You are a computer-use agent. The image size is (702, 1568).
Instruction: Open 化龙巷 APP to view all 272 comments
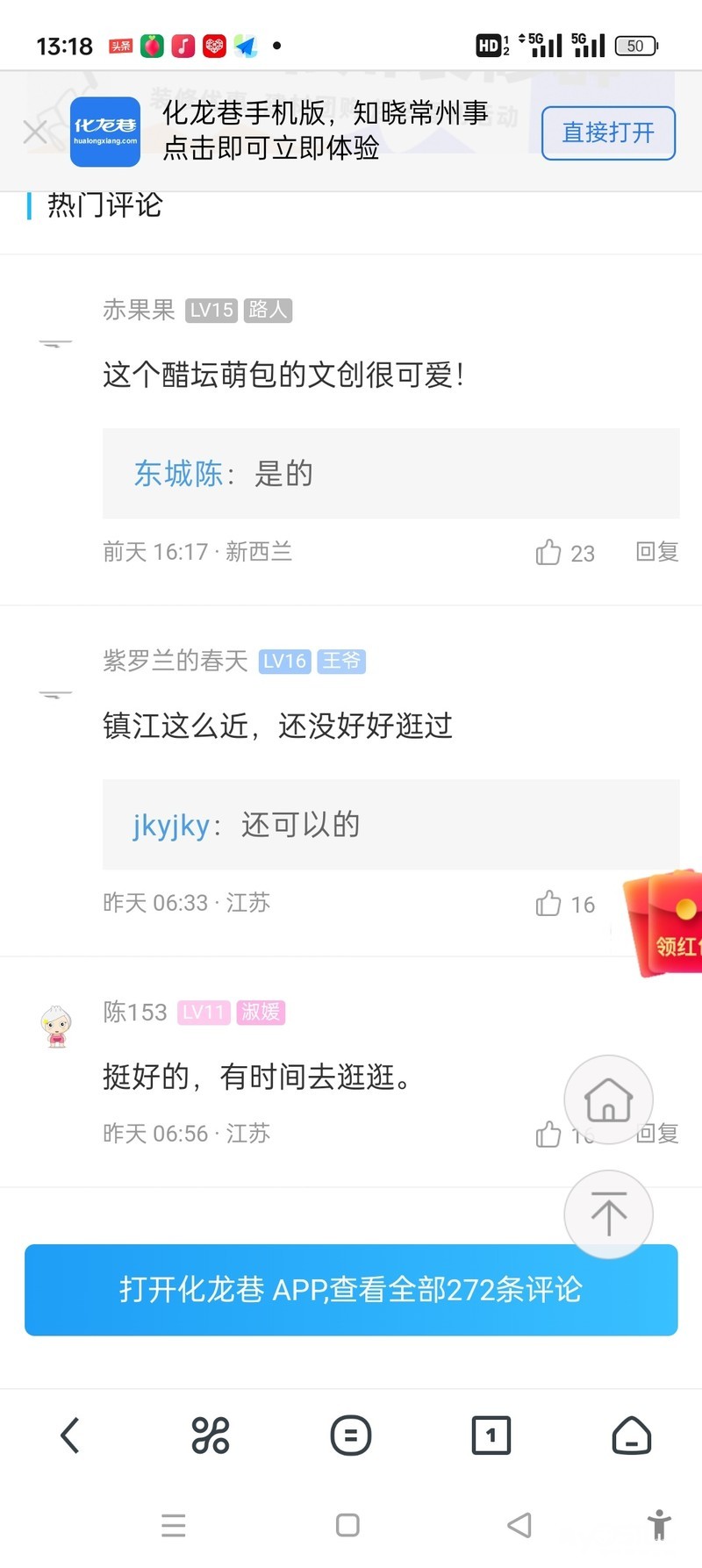click(x=351, y=1289)
